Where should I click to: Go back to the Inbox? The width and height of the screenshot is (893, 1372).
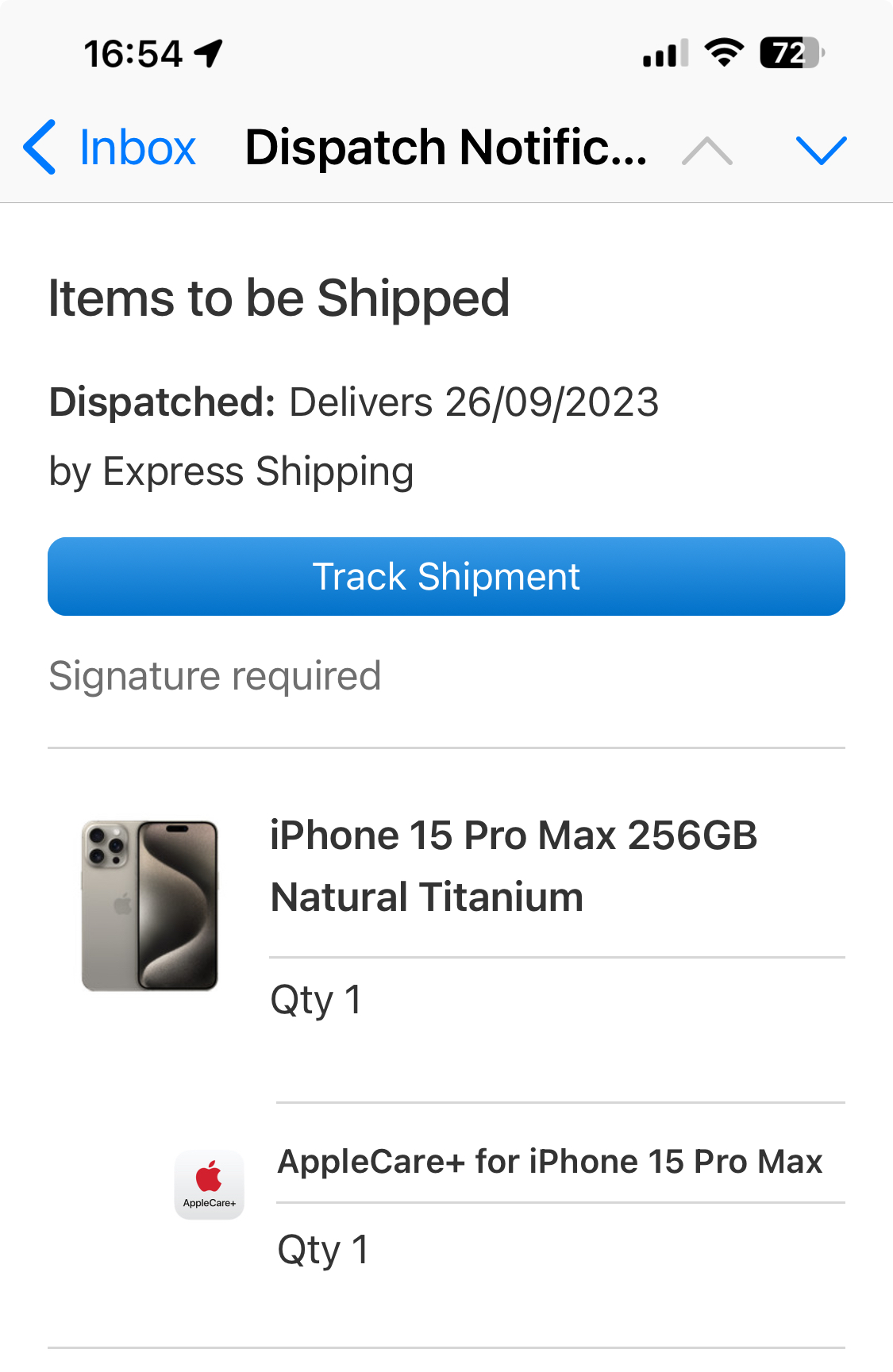point(111,148)
